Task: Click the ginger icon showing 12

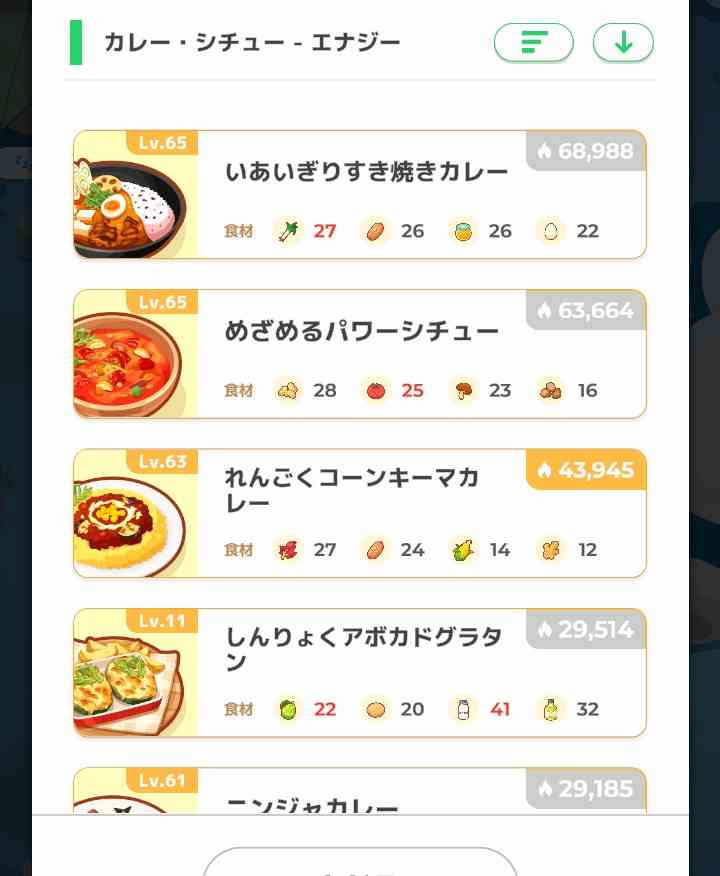Action: click(x=549, y=549)
